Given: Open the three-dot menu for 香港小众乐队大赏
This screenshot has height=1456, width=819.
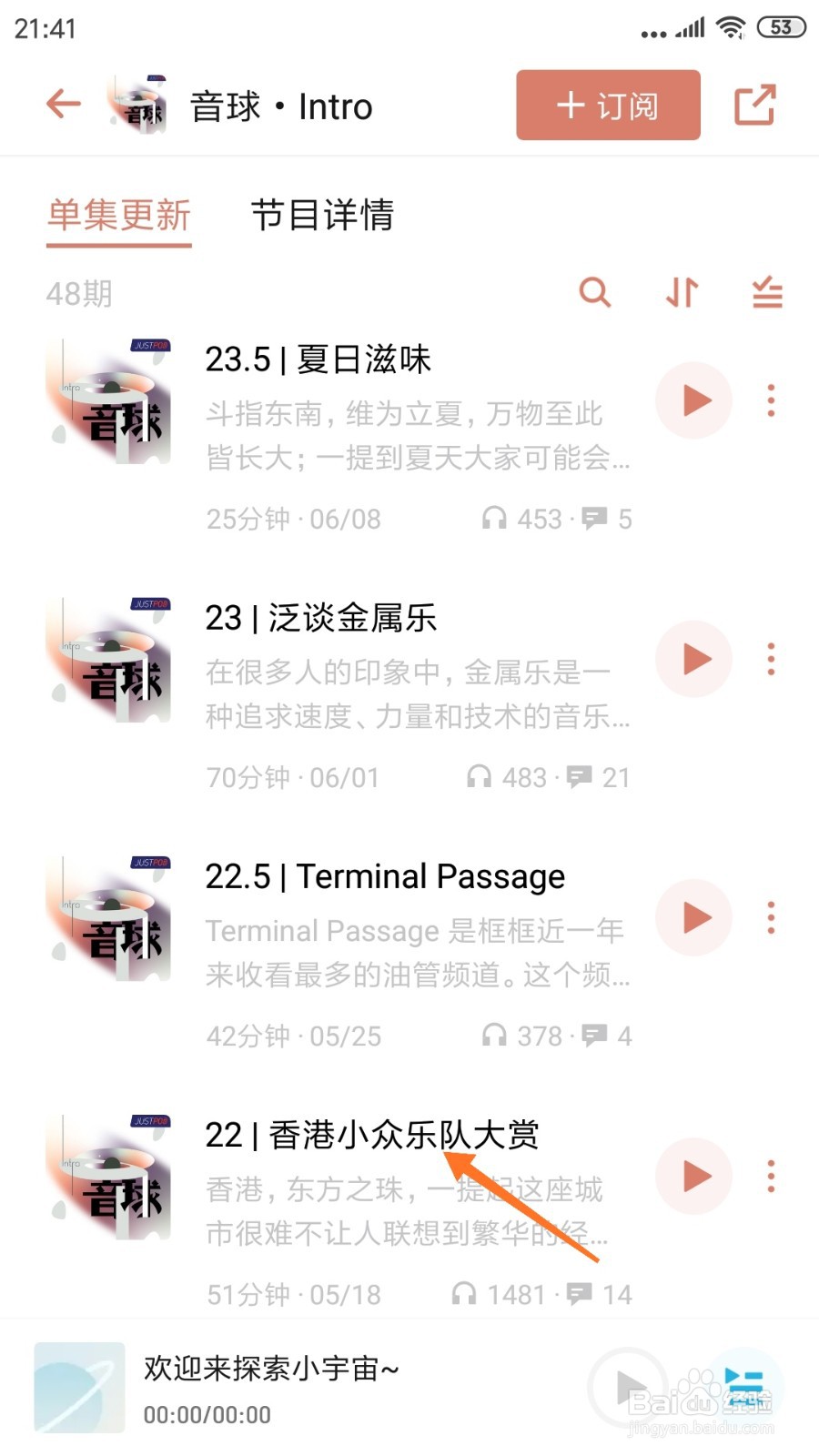Looking at the screenshot, I should pyautogui.click(x=771, y=1176).
